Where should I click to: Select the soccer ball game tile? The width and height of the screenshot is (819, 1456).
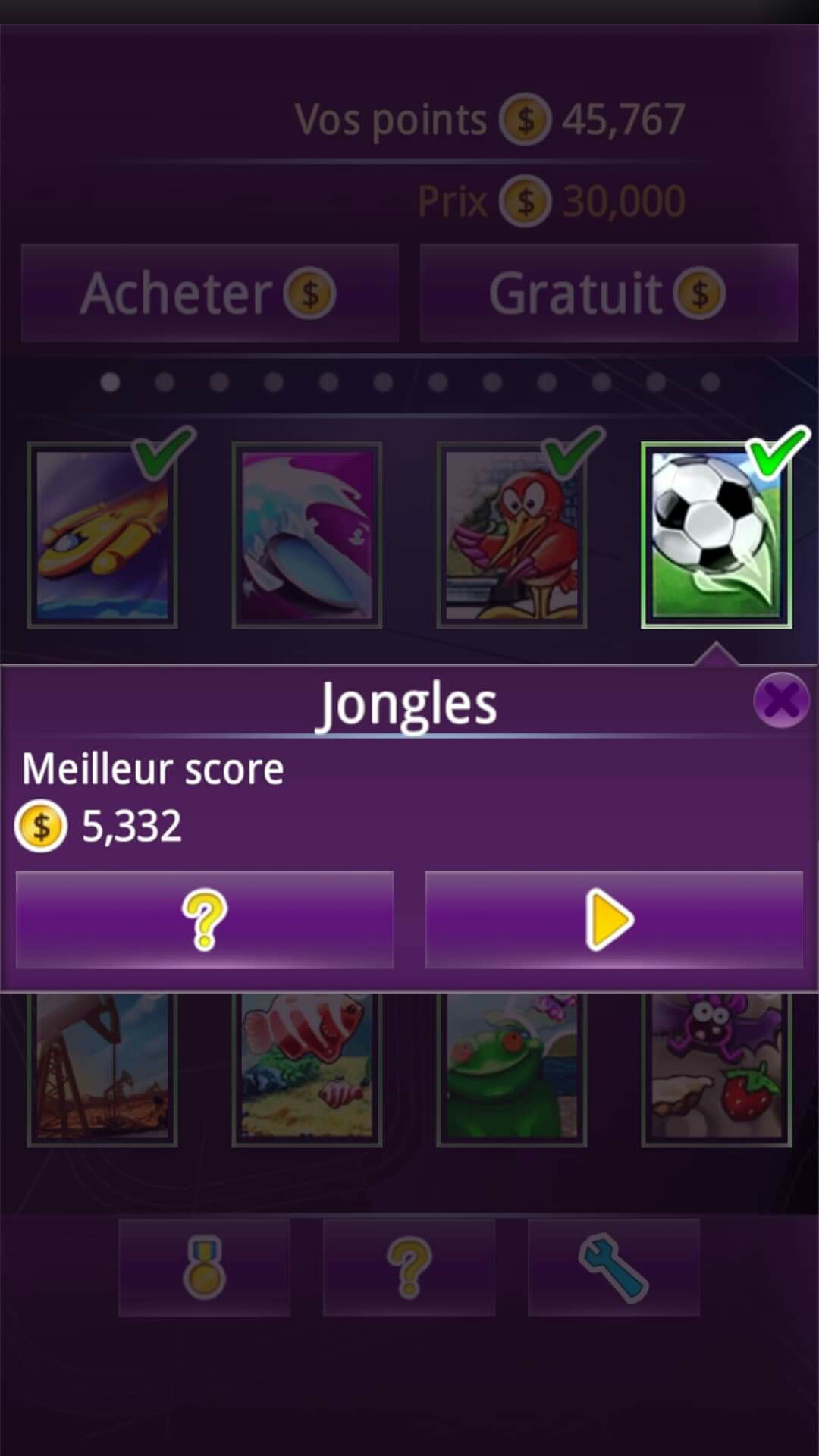coord(716,535)
